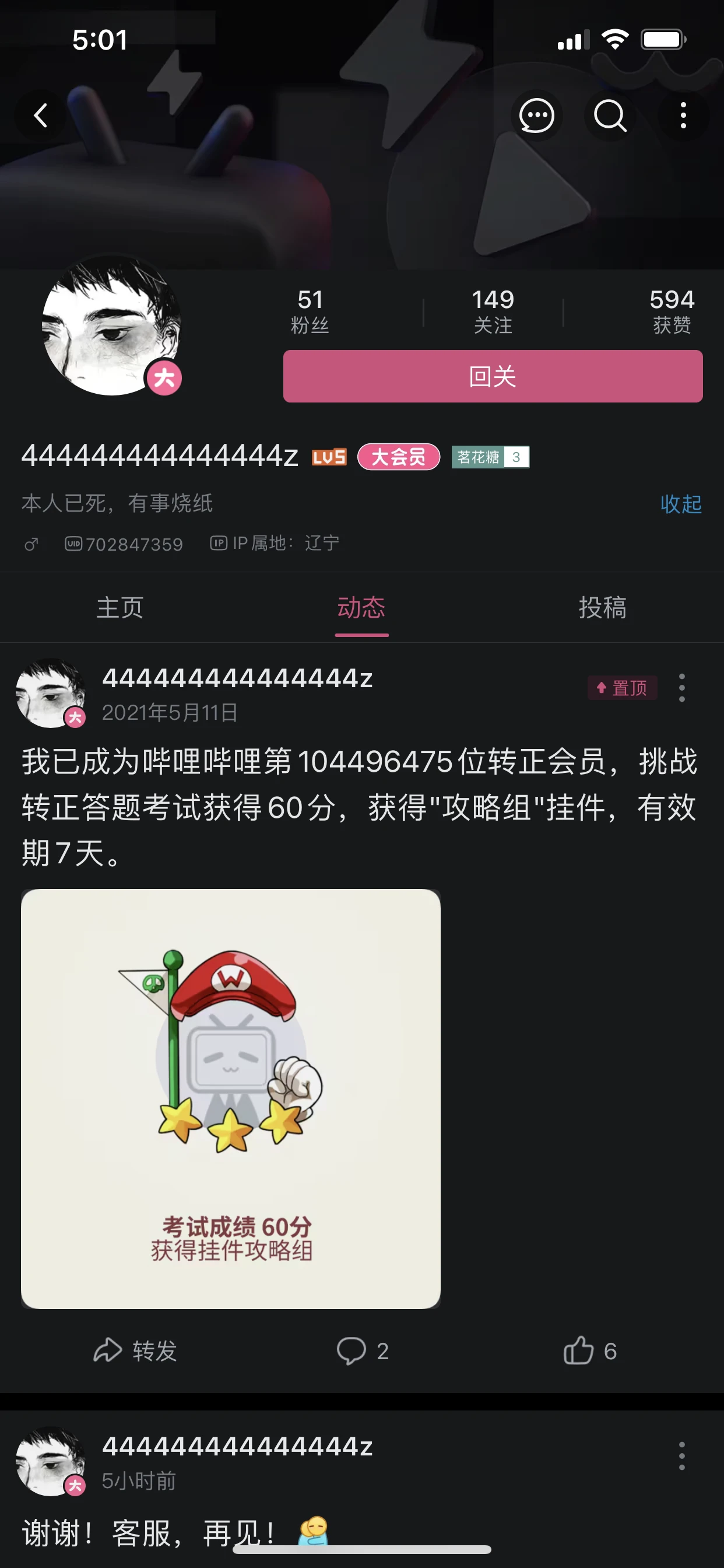Tap the 回关 follow-back button
This screenshot has height=1568, width=724.
tap(492, 376)
